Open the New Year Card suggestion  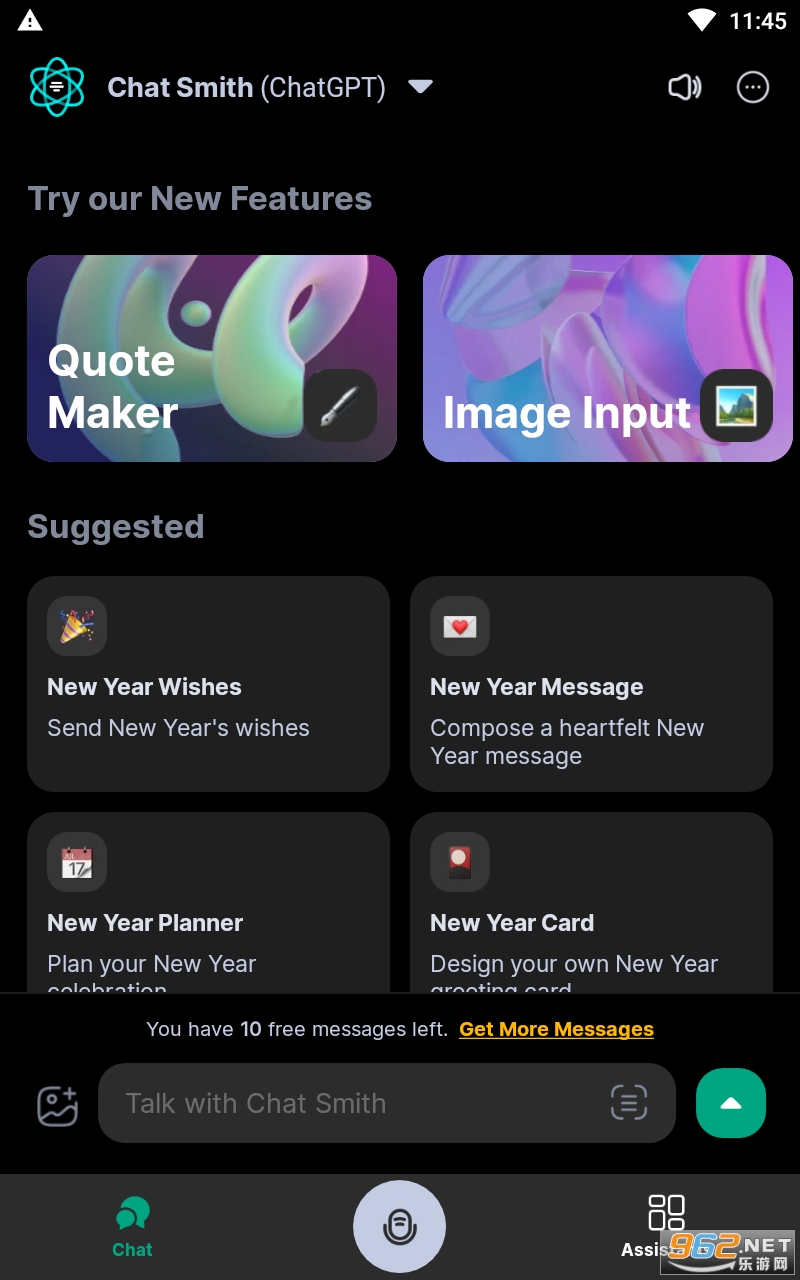[x=591, y=905]
